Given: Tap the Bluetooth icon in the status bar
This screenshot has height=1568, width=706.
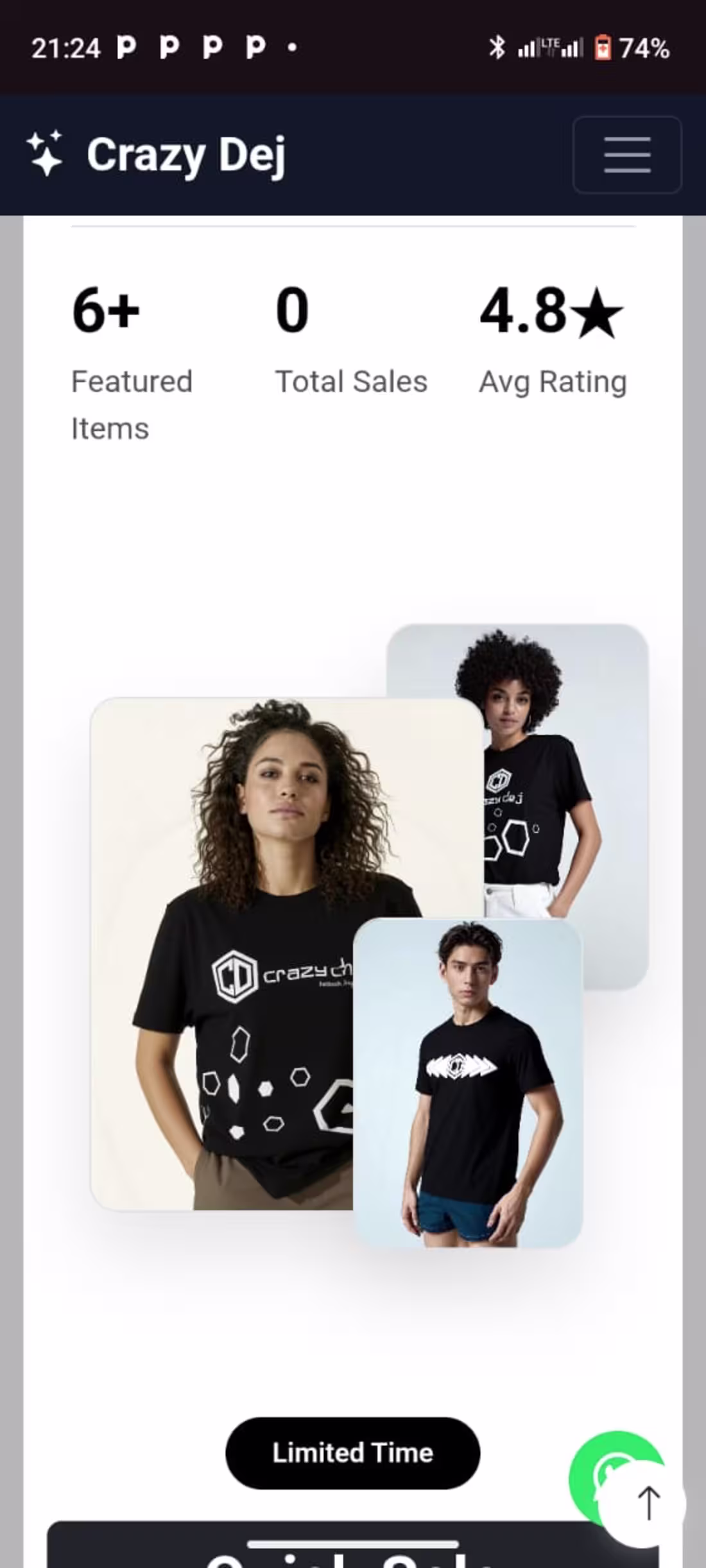Looking at the screenshot, I should click(497, 46).
